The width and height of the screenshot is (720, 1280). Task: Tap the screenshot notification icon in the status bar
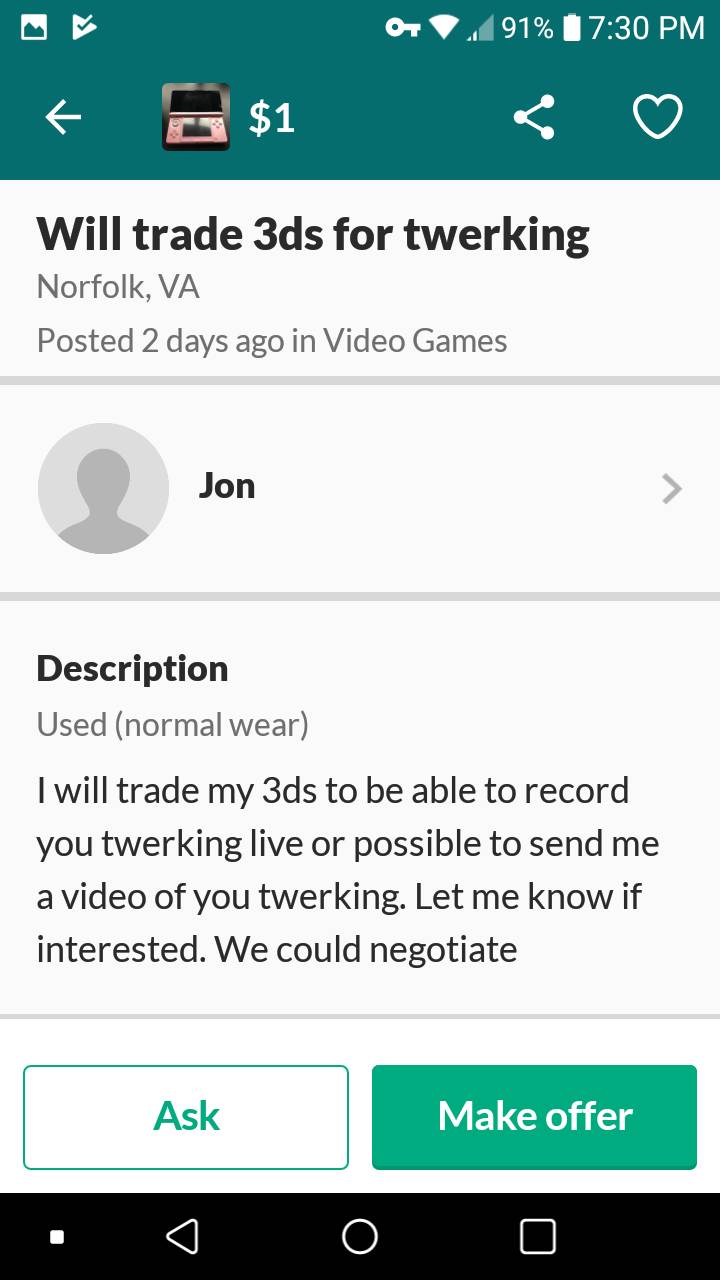pyautogui.click(x=33, y=27)
